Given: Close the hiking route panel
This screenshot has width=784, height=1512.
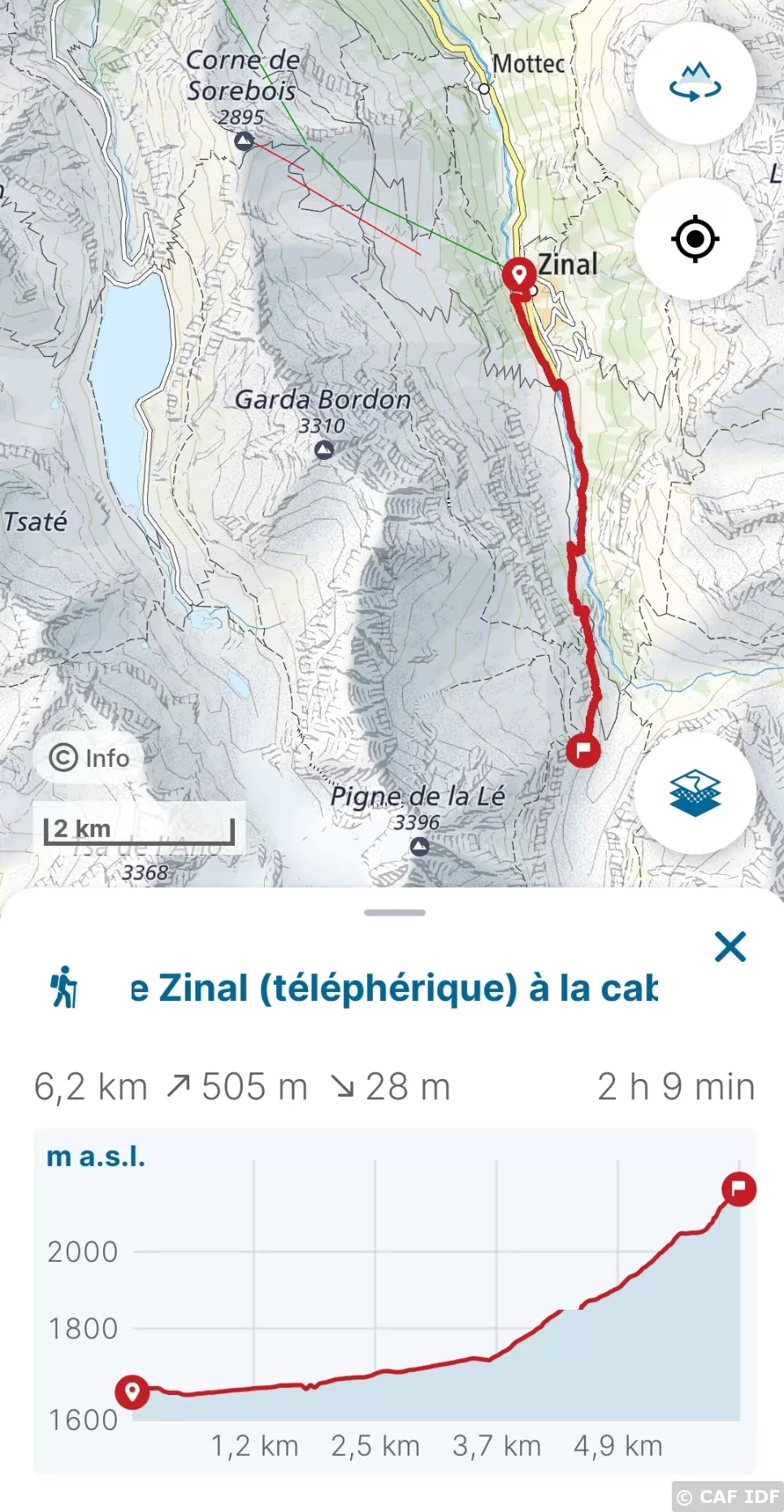Looking at the screenshot, I should pos(730,947).
